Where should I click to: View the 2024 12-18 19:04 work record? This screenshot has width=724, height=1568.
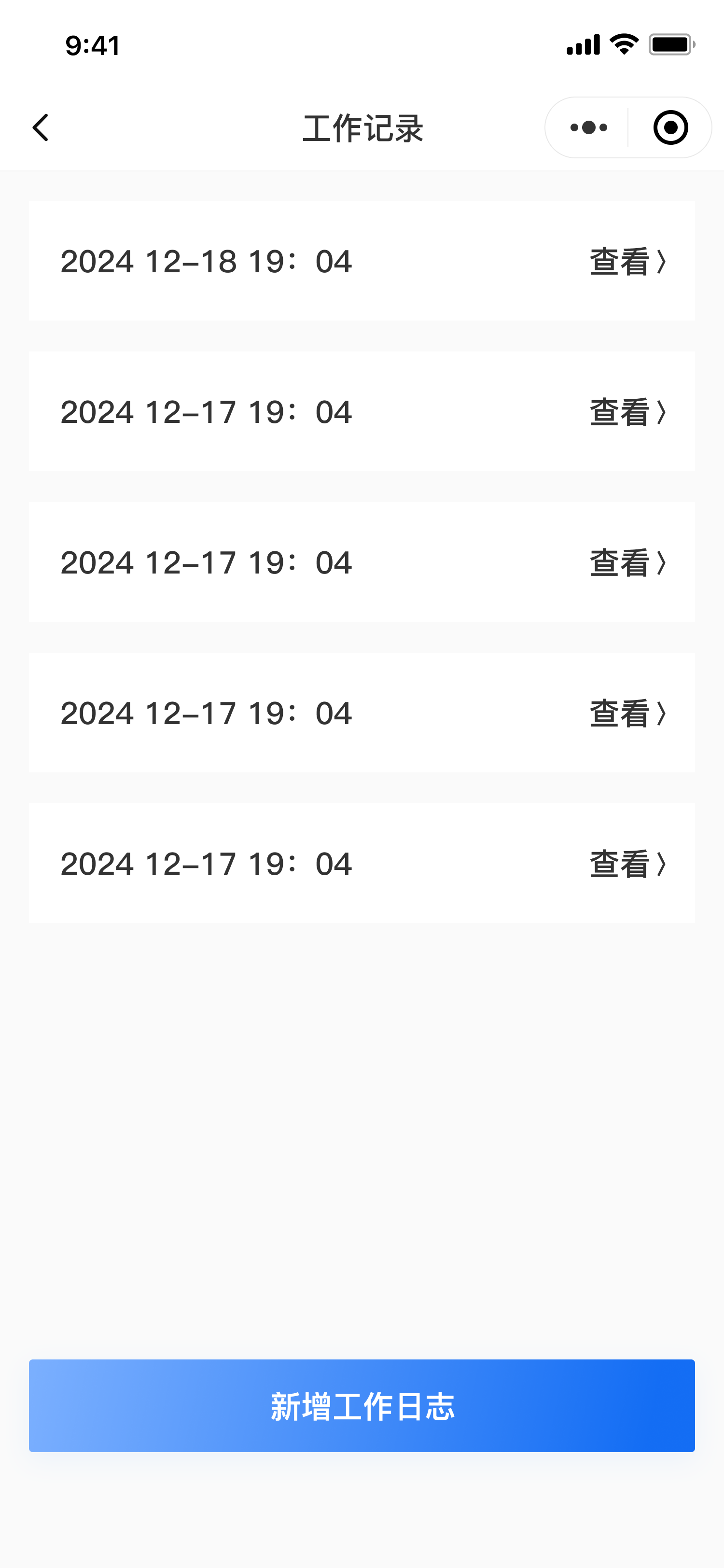(x=627, y=262)
